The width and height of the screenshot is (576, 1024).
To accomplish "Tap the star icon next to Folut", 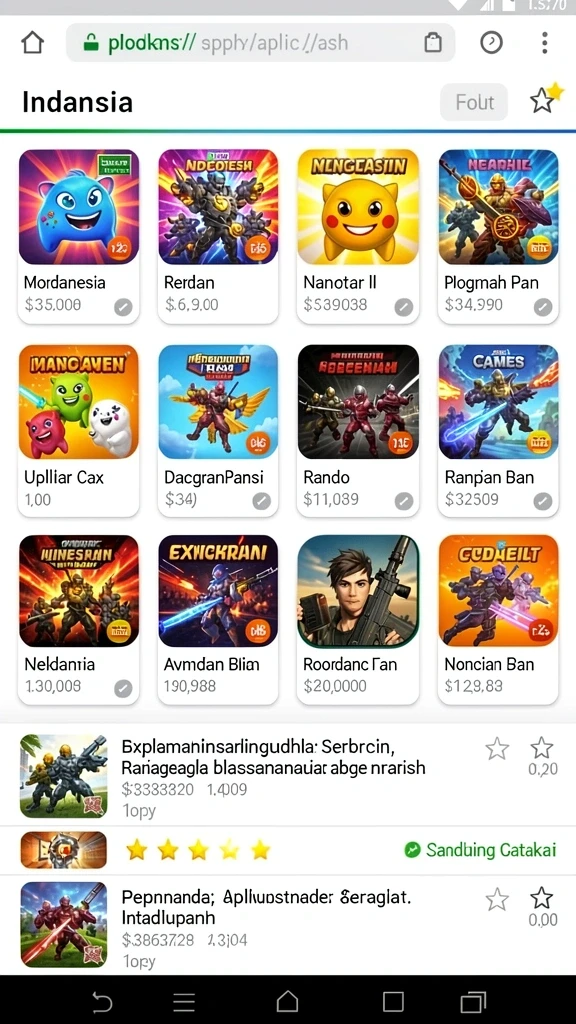I will [544, 99].
